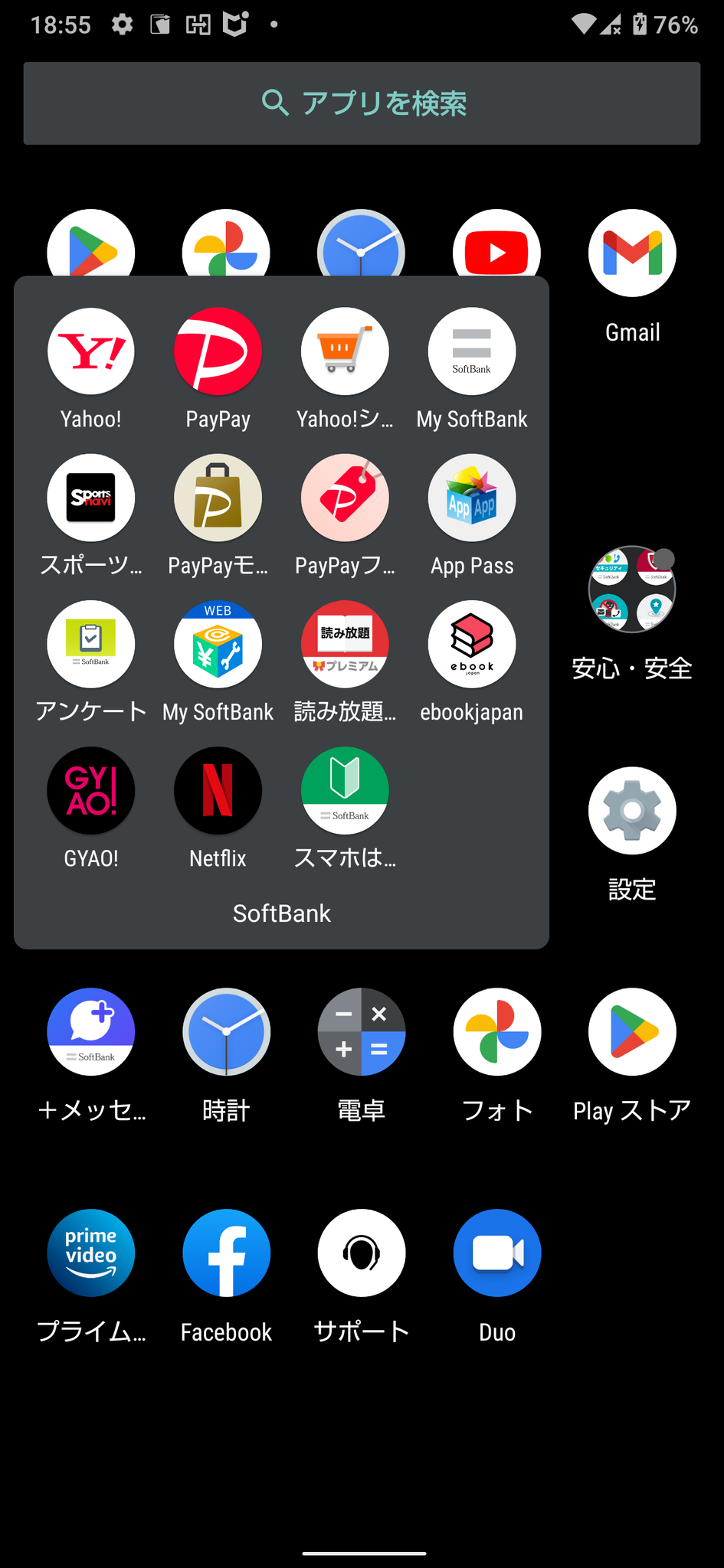The width and height of the screenshot is (724, 1568).
Task: Start the Facebook app
Action: coord(226,1253)
